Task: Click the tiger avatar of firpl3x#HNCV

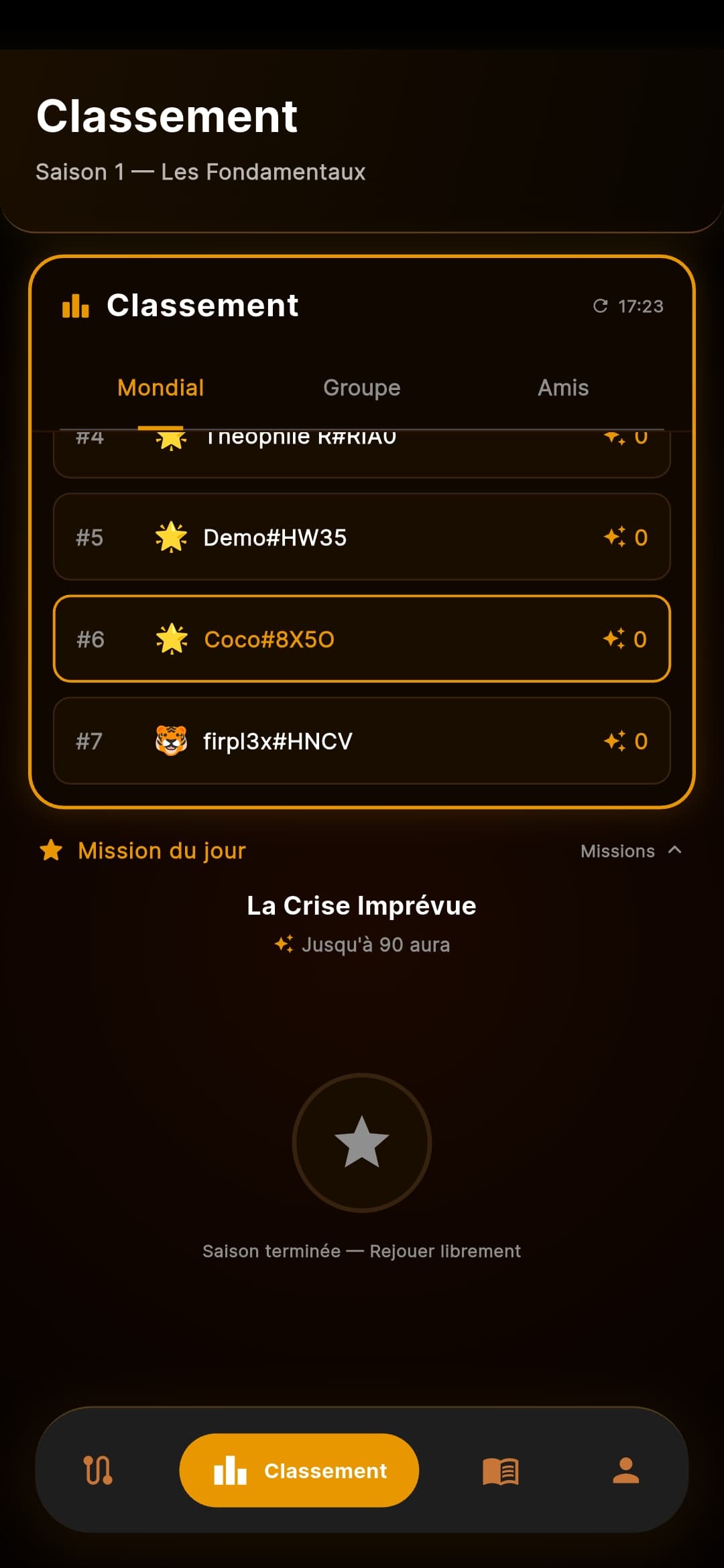Action: click(x=172, y=741)
